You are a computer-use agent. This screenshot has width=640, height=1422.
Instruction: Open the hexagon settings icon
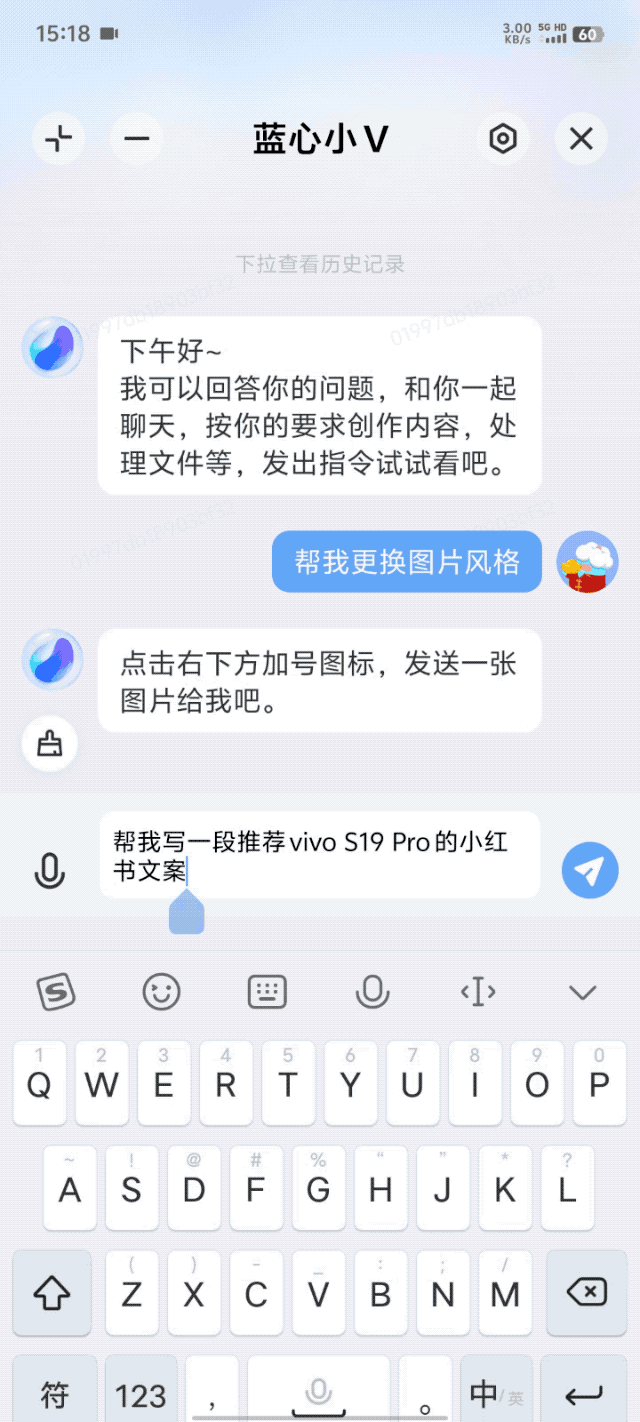coord(503,138)
